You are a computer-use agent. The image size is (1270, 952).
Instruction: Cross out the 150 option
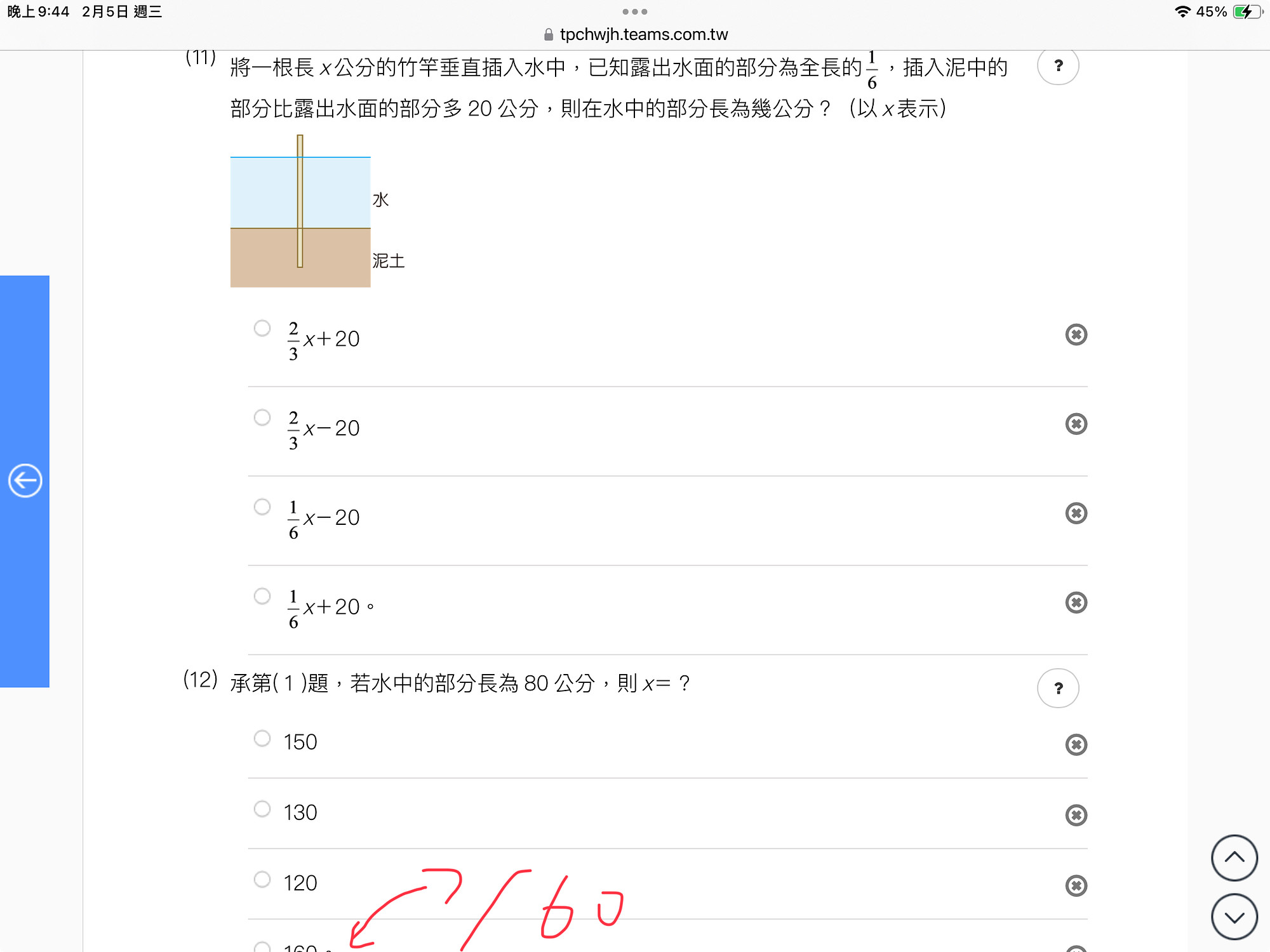(x=1076, y=744)
